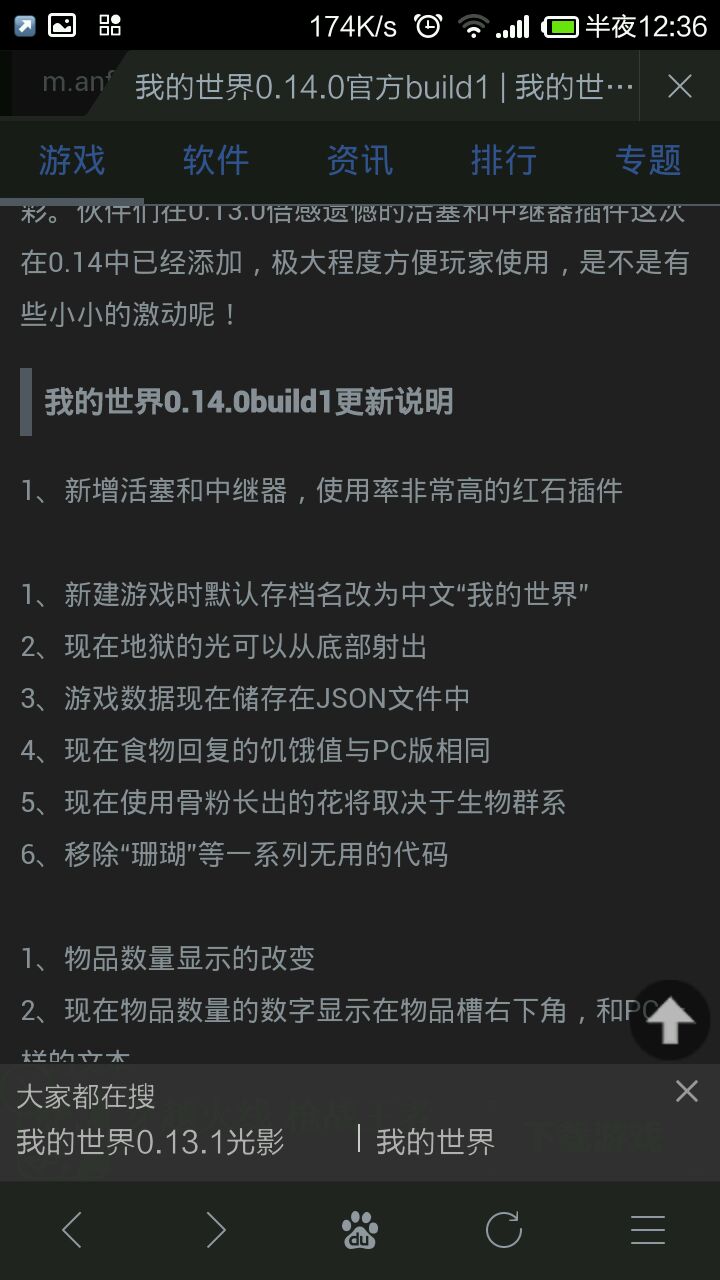Go to the 专题 tab
This screenshot has height=1280, width=720.
pos(648,160)
